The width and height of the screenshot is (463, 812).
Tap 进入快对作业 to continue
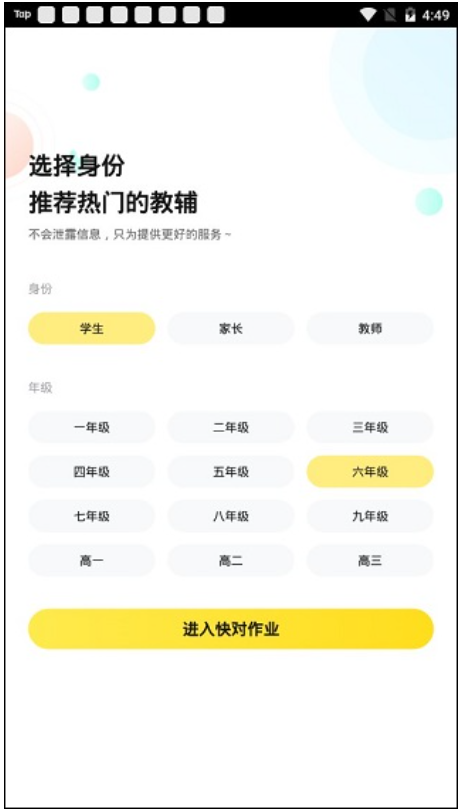point(231,629)
